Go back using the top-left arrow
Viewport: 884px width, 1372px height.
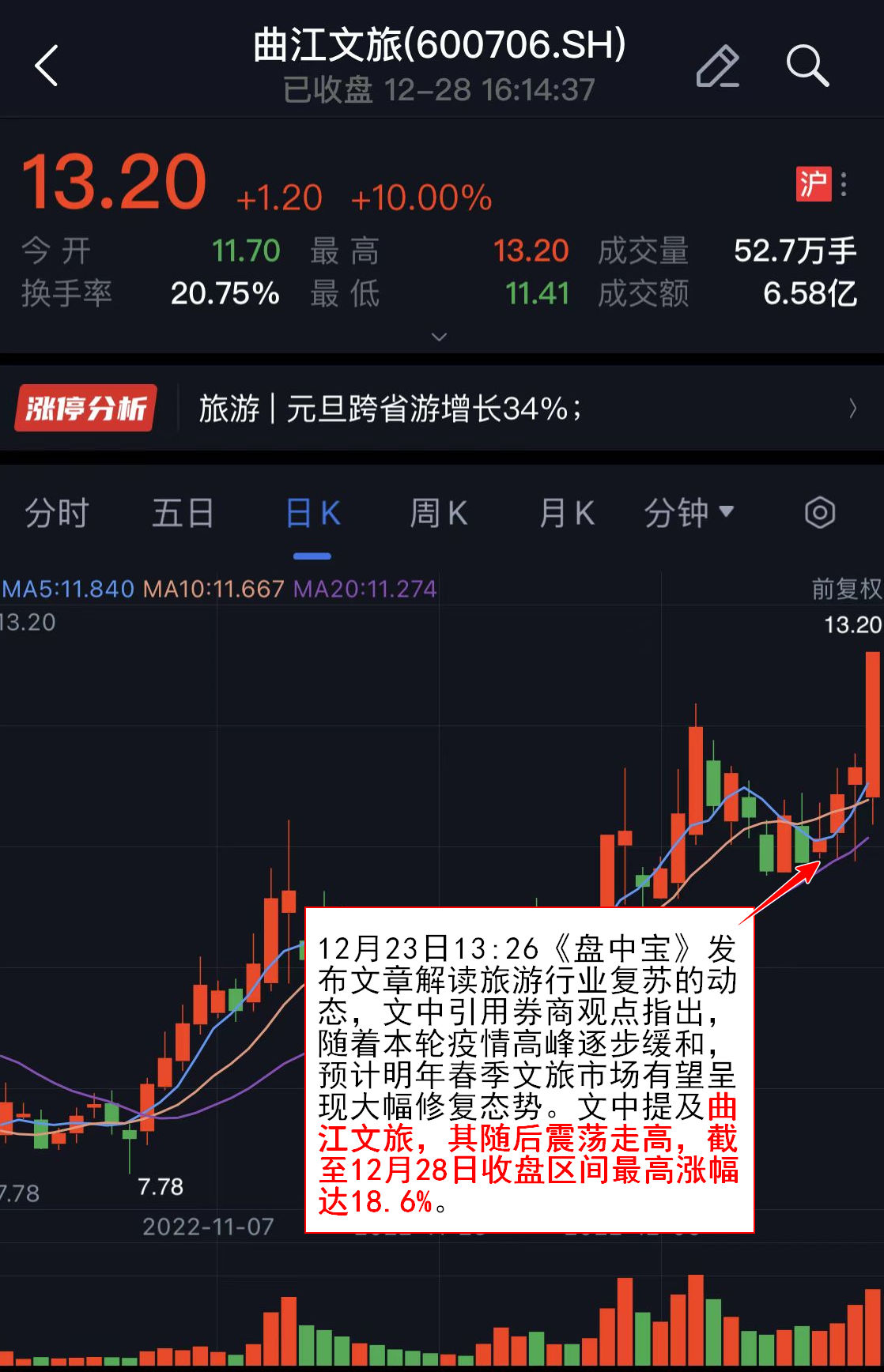pos(47,66)
